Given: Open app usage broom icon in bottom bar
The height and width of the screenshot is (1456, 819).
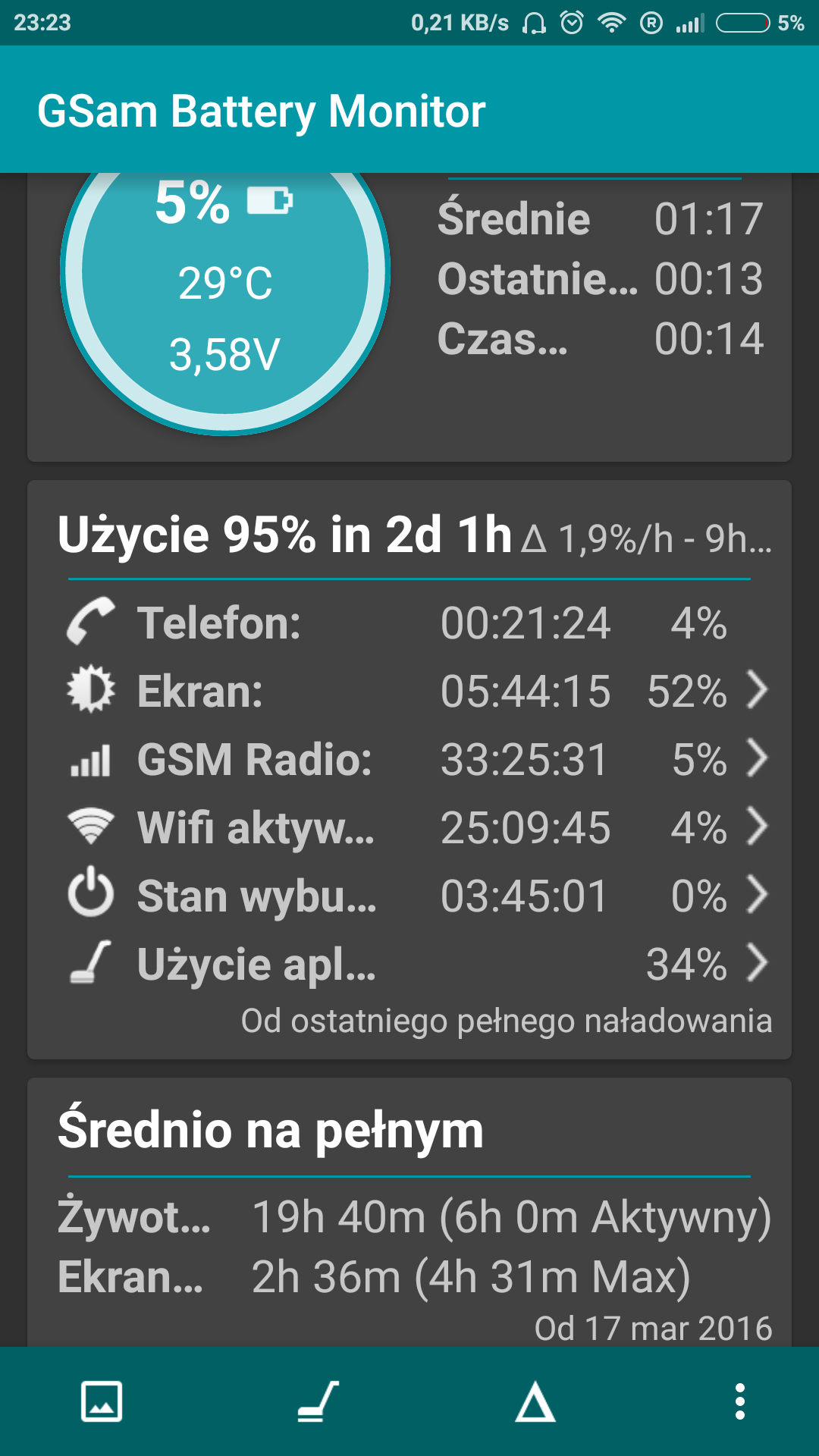Looking at the screenshot, I should pos(318,1401).
